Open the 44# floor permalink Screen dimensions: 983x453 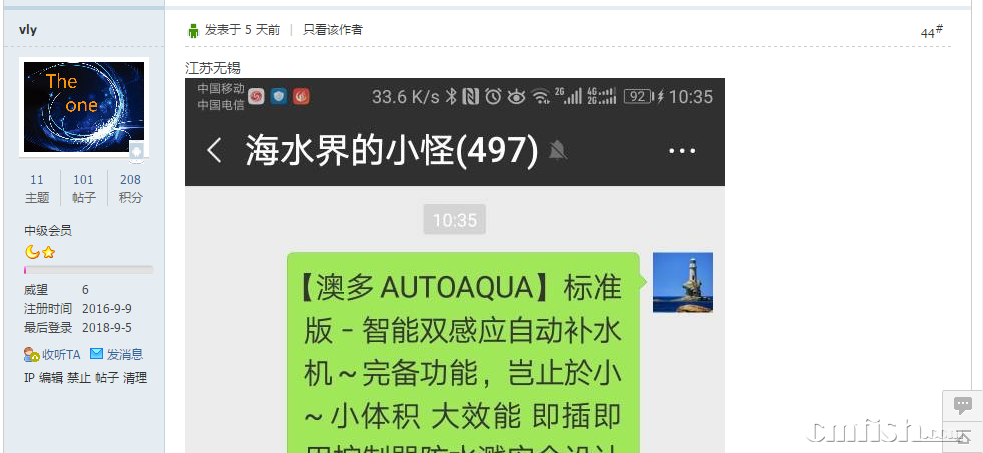coord(931,32)
